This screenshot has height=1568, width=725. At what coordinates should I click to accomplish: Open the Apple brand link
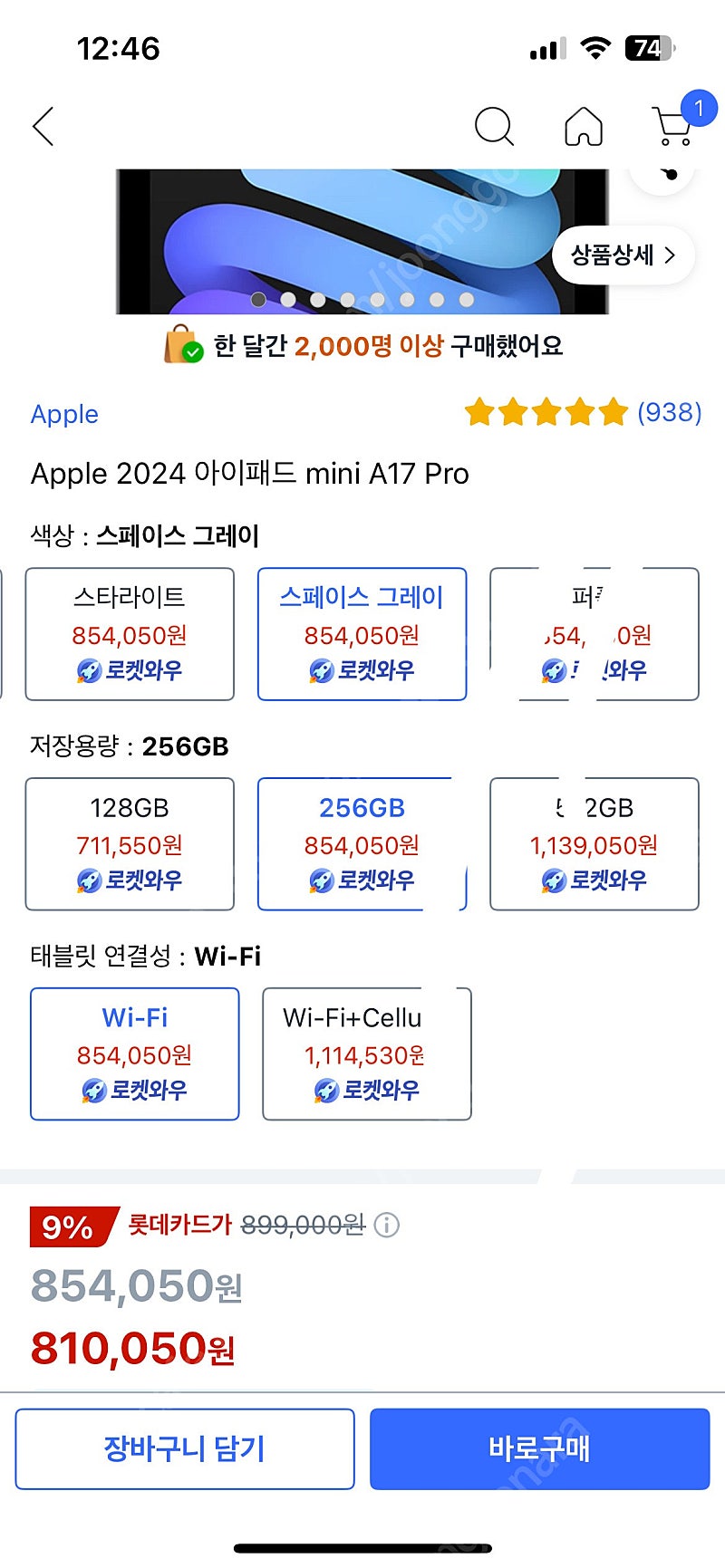point(64,414)
